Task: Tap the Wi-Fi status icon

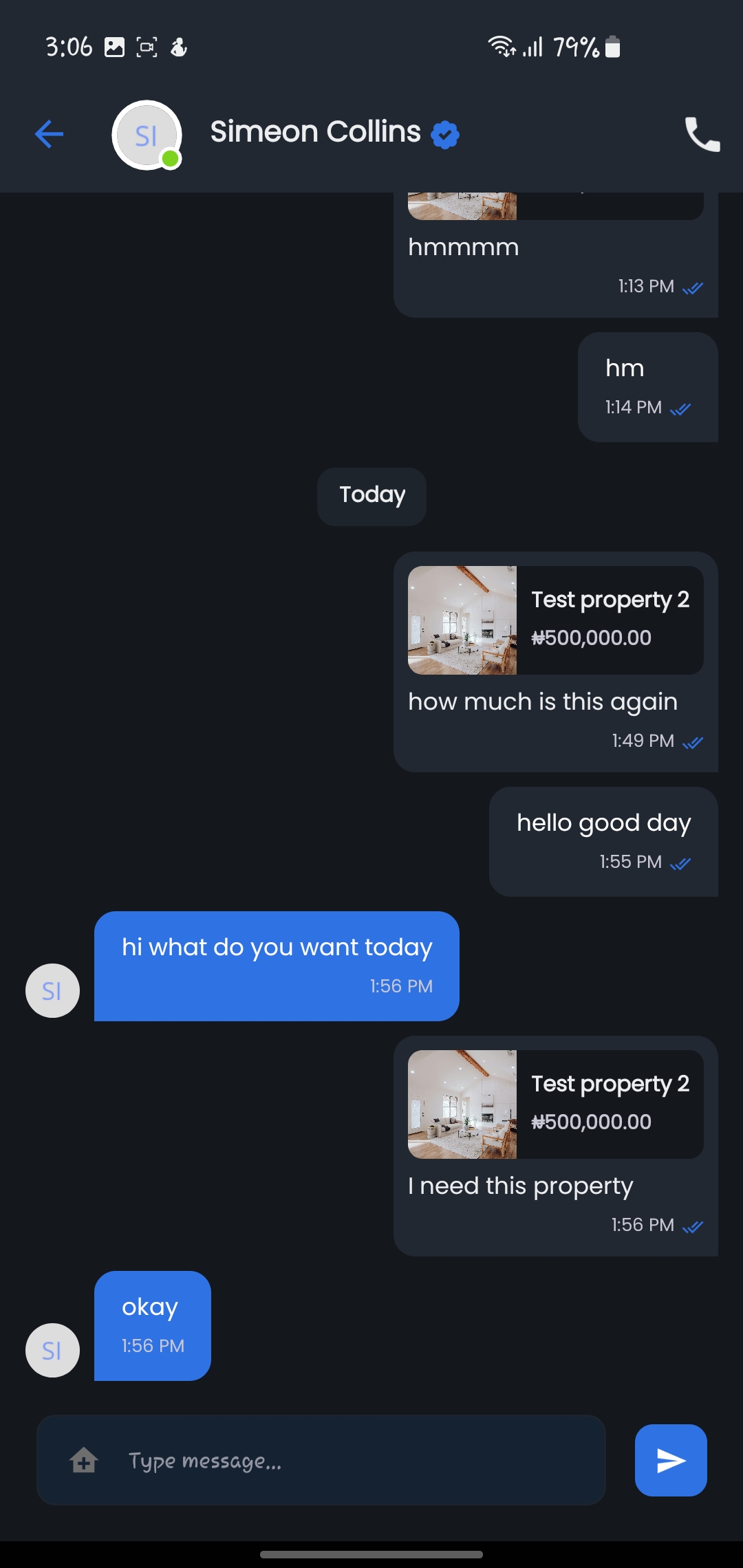Action: (x=500, y=45)
